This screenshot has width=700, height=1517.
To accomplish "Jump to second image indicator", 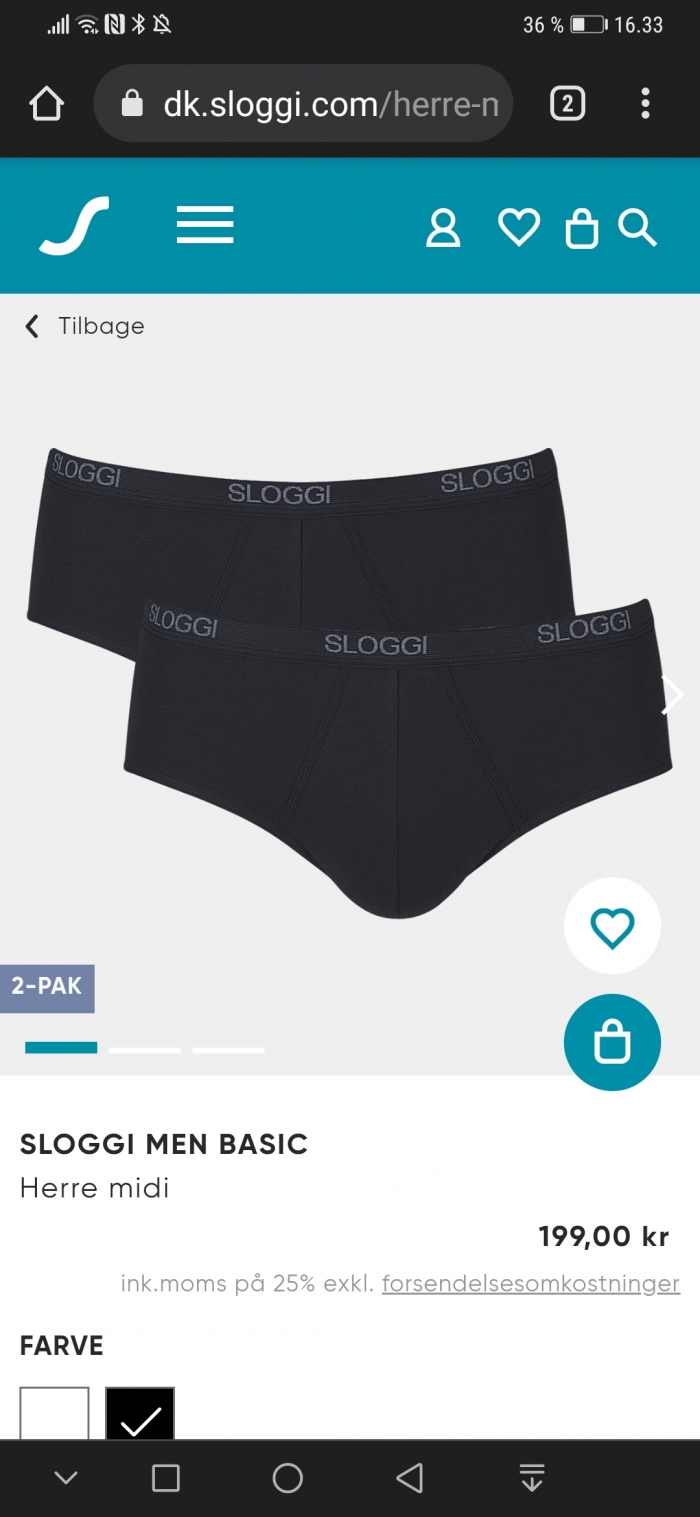I will [145, 1050].
